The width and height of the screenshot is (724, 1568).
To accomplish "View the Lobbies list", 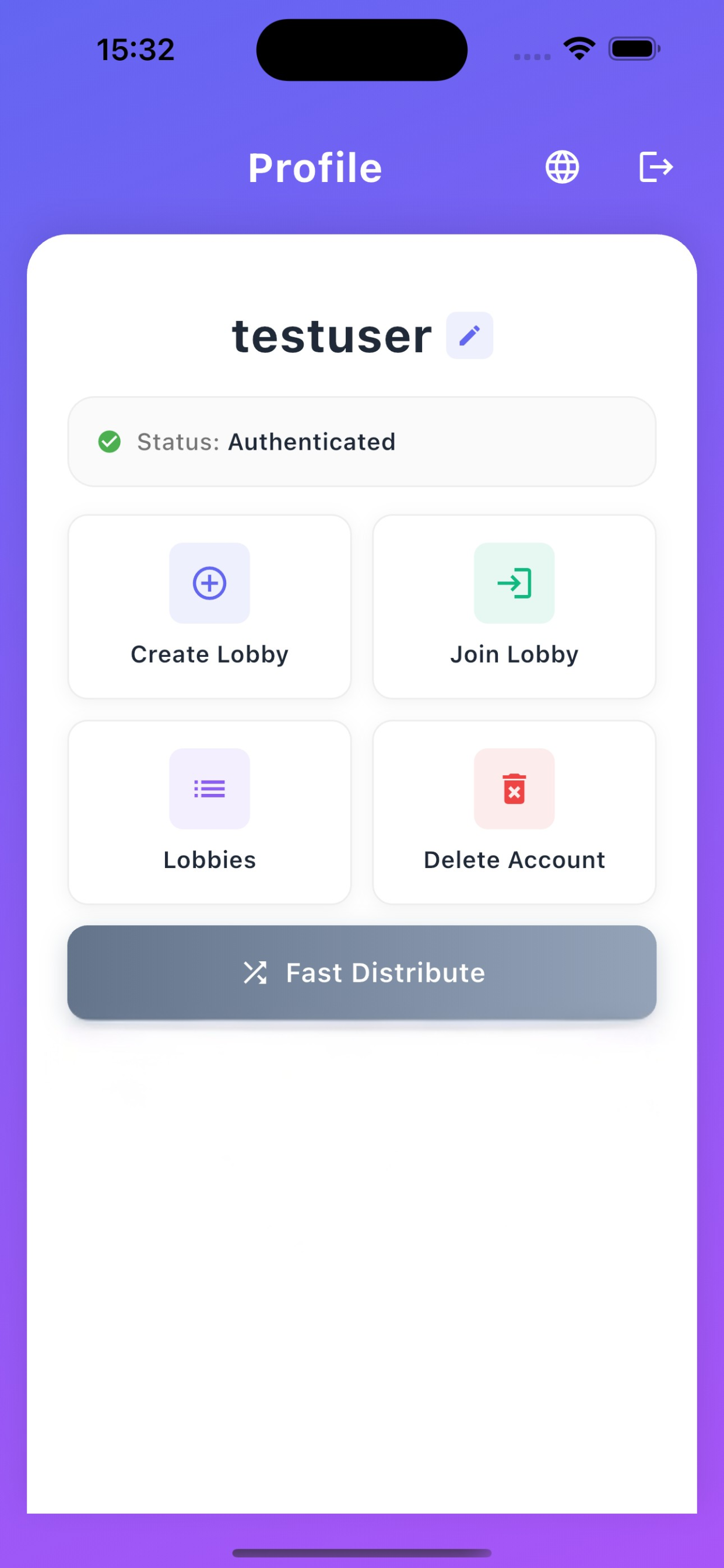I will (x=209, y=812).
